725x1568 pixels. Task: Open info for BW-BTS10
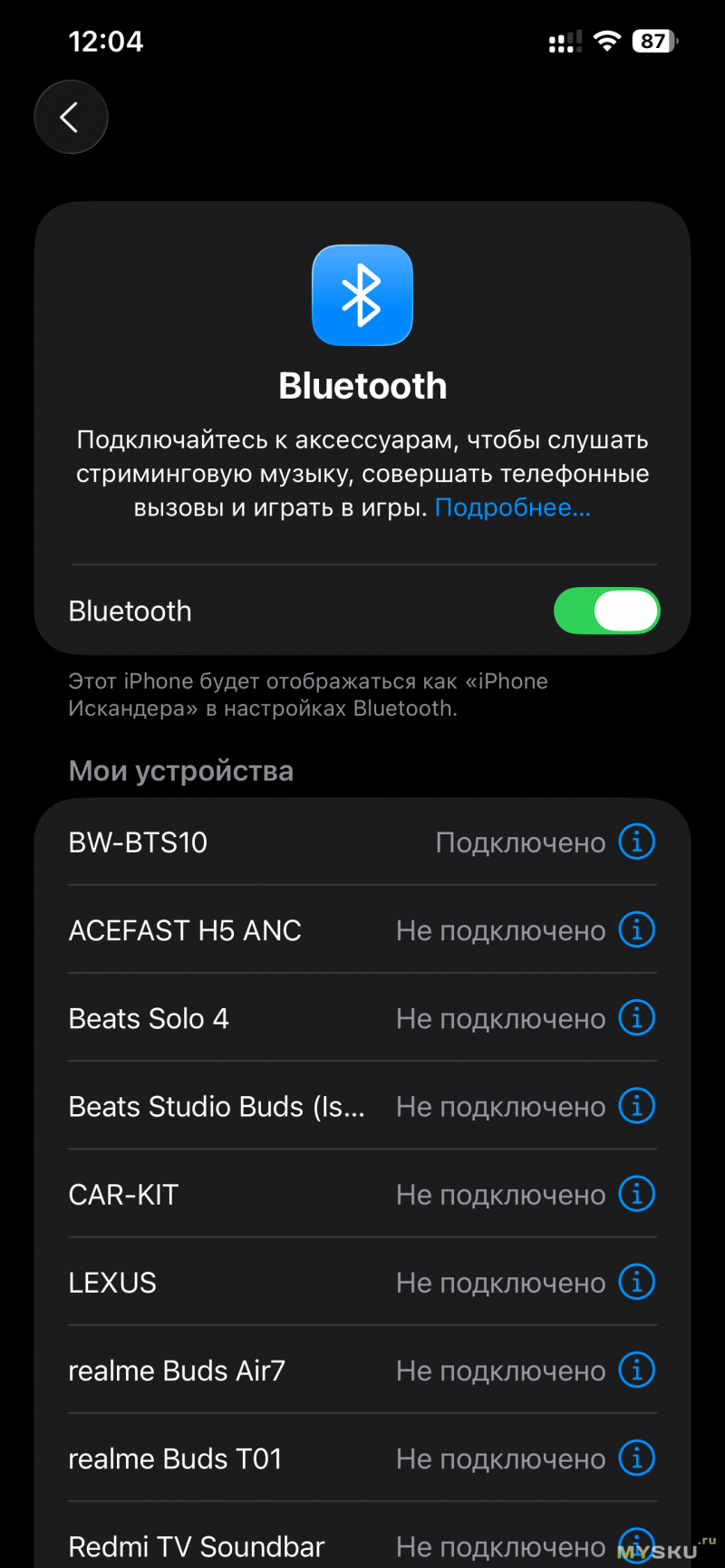pyautogui.click(x=636, y=842)
